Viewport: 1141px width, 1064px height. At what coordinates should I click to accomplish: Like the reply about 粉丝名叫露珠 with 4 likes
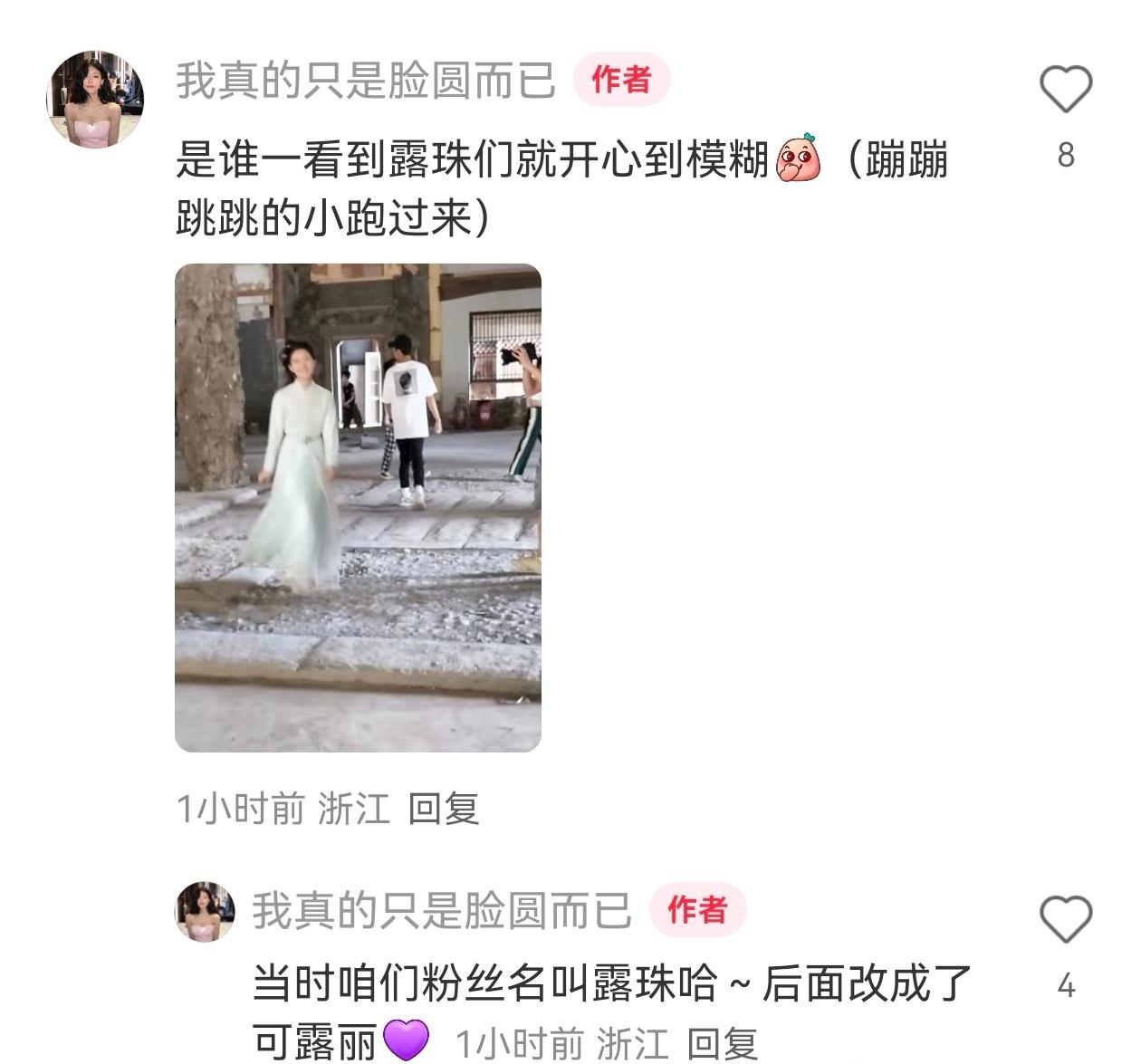1065,919
